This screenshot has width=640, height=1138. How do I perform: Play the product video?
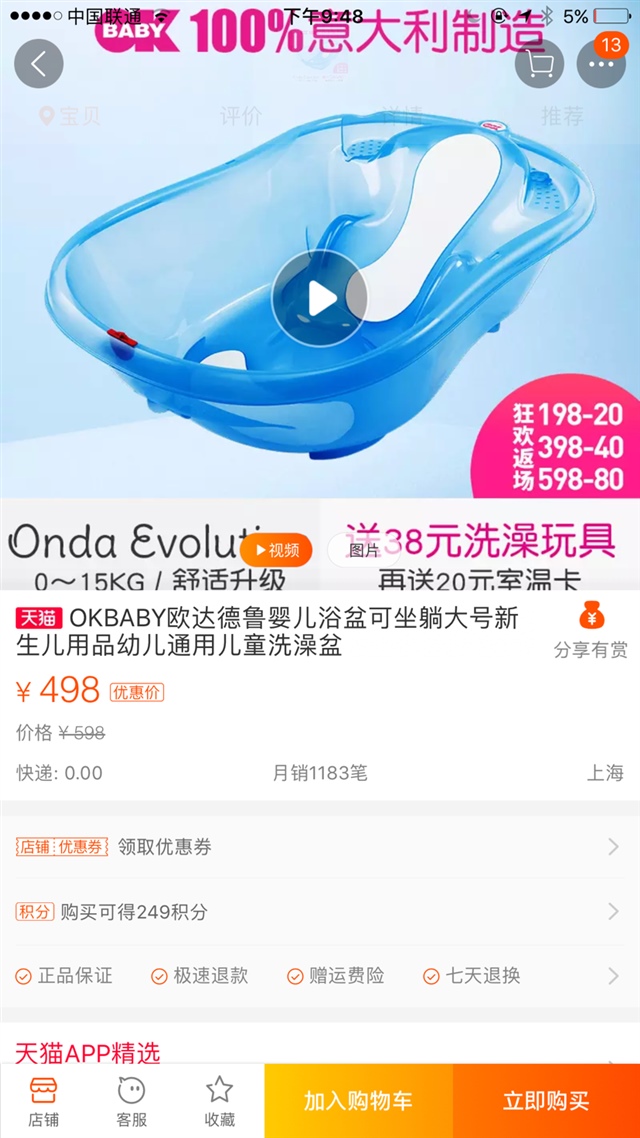320,299
